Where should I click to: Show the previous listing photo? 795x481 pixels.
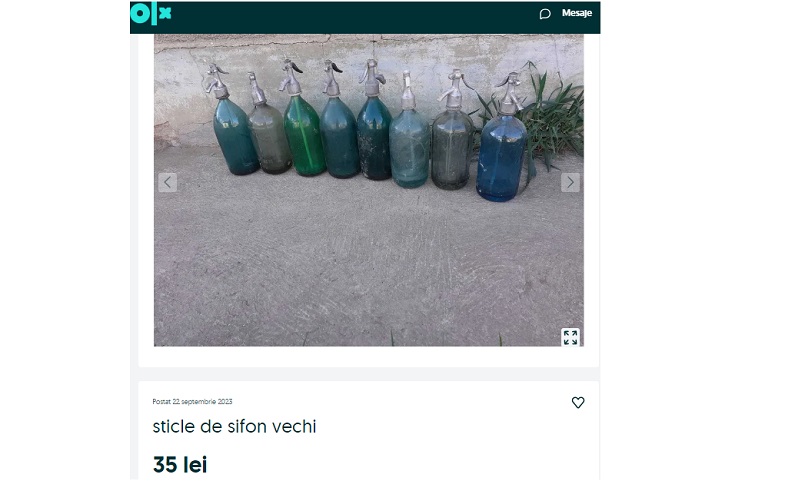[167, 182]
